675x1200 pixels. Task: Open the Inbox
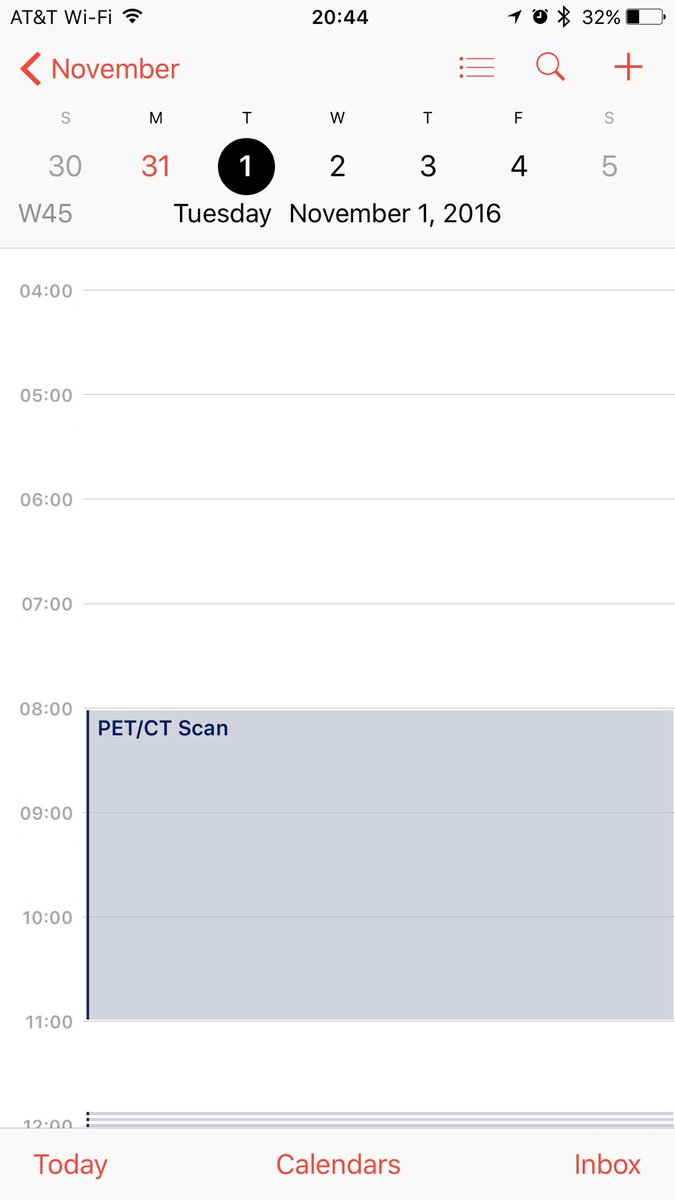607,1164
